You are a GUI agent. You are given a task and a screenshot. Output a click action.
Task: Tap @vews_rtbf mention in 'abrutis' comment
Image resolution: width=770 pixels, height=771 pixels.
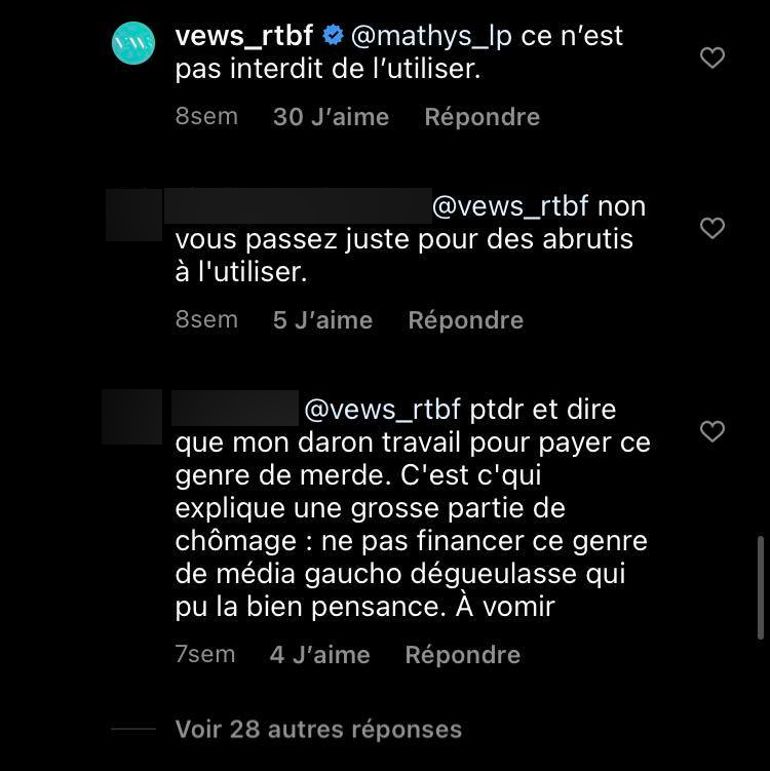click(510, 207)
